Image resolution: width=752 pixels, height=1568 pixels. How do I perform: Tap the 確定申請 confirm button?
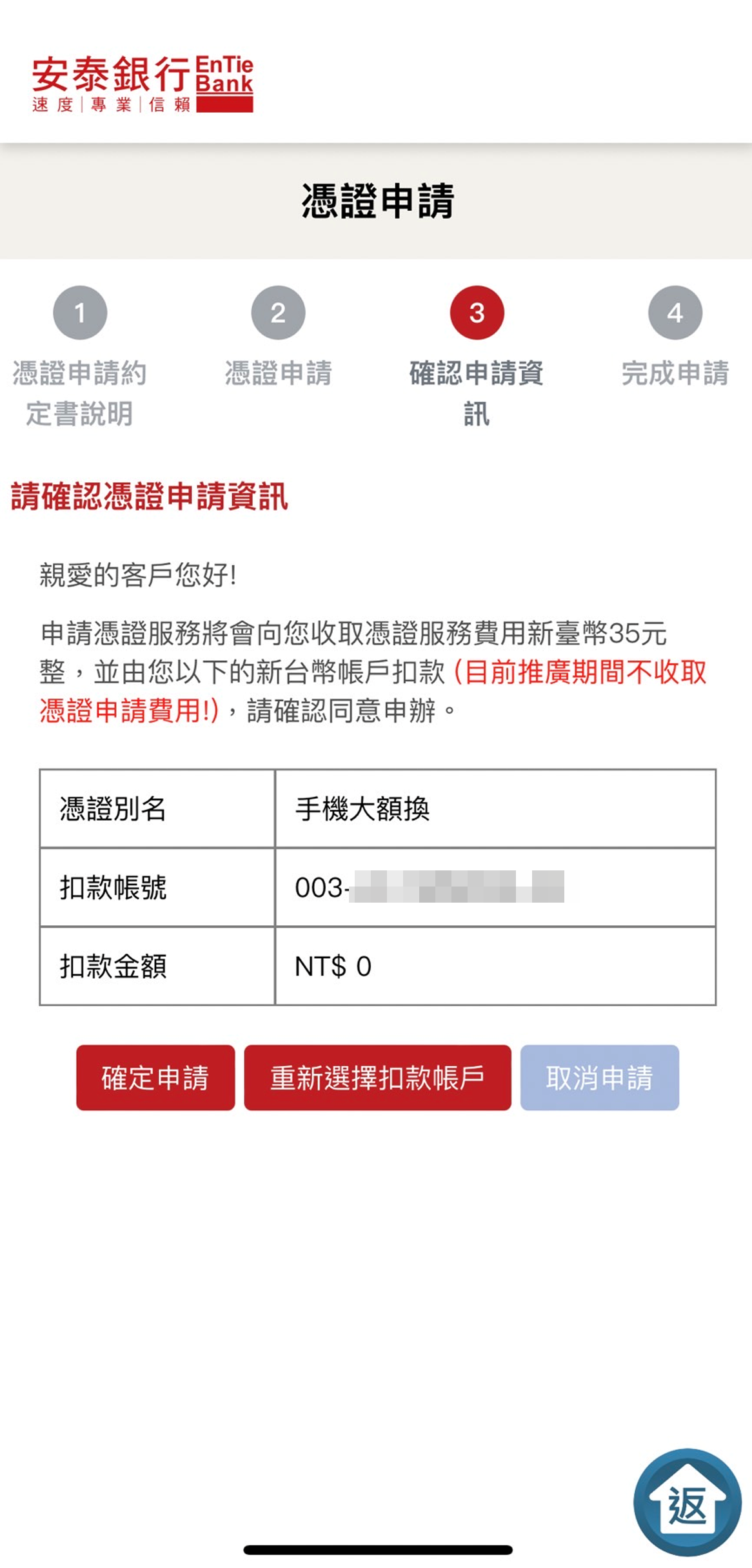point(155,1077)
